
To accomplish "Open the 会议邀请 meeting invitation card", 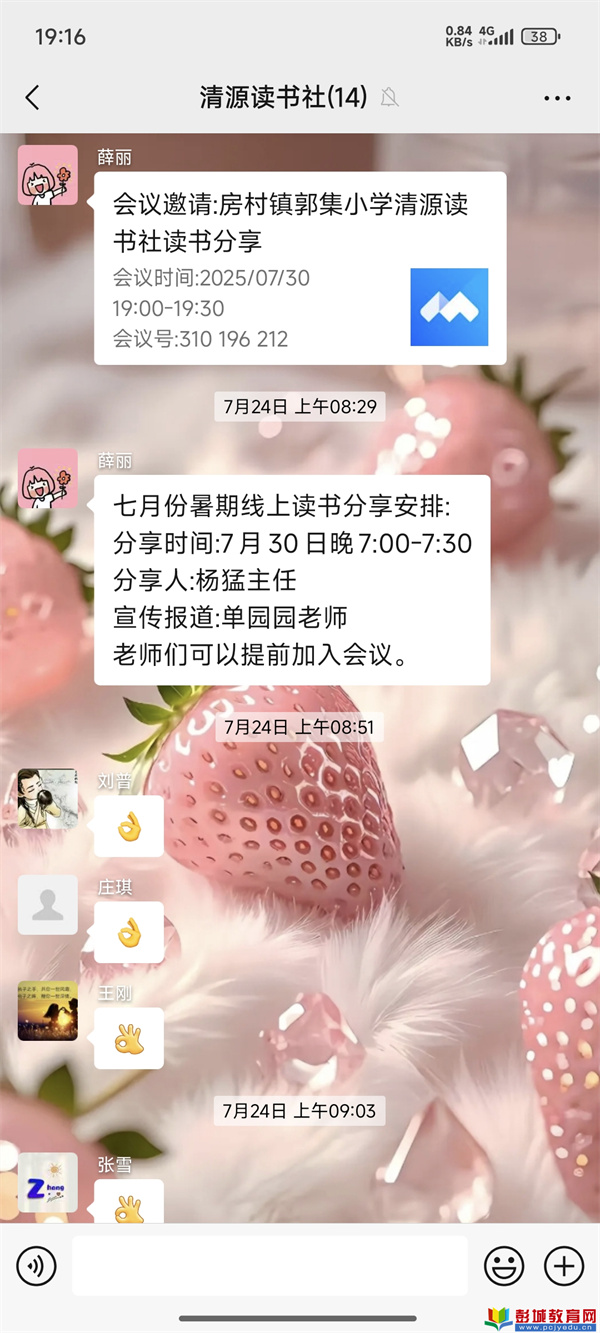I will click(299, 268).
